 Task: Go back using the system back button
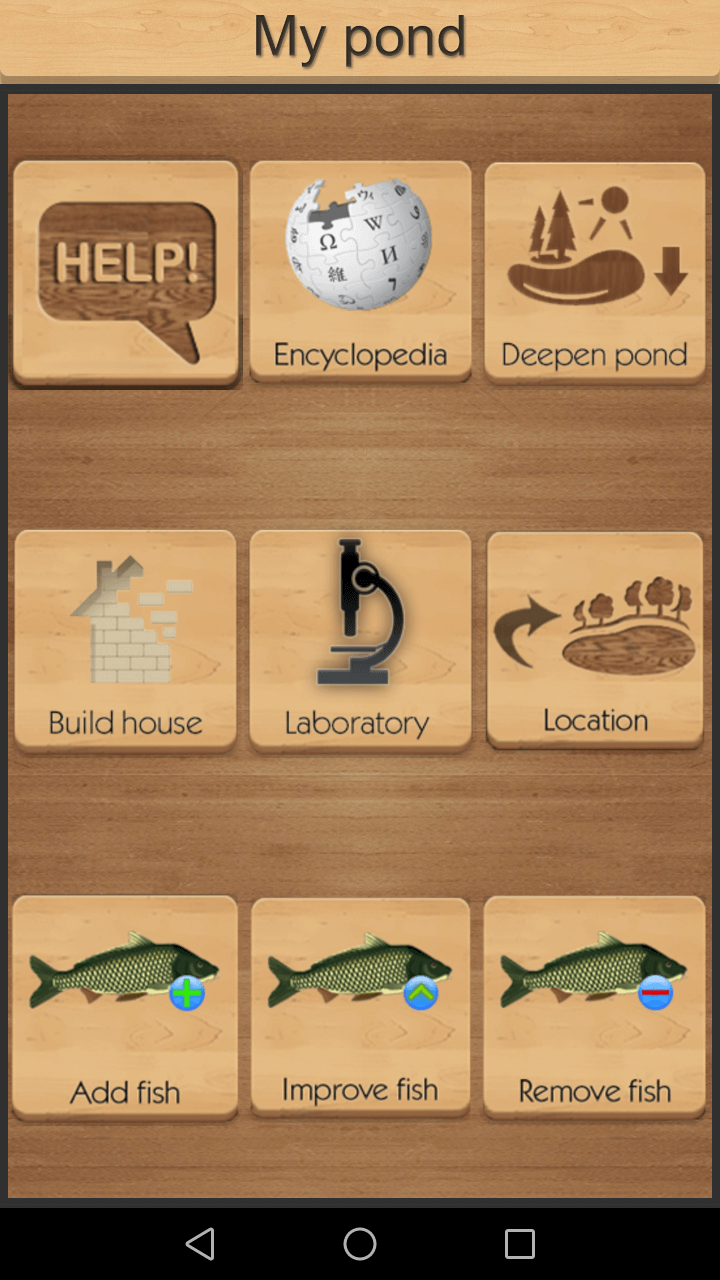click(200, 1244)
